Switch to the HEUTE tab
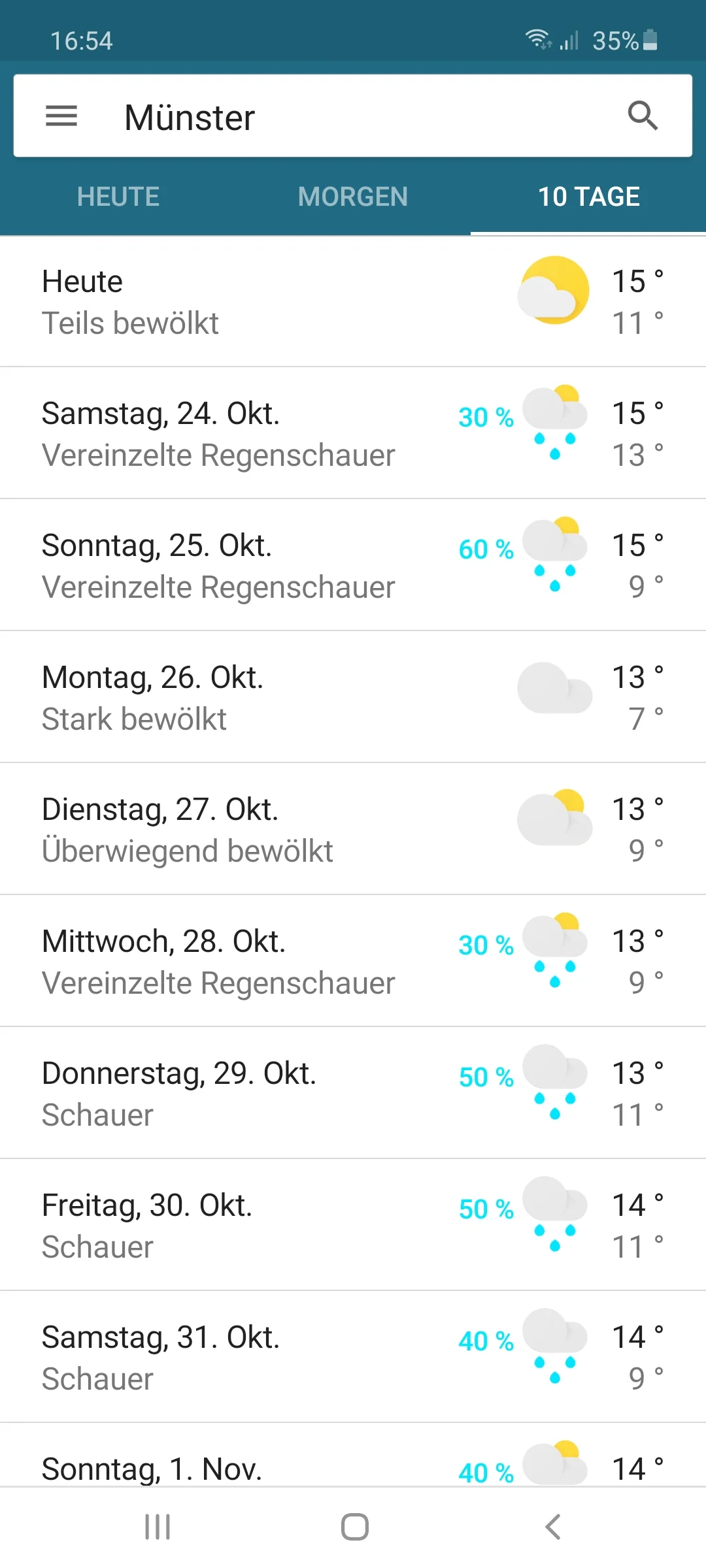 [118, 197]
